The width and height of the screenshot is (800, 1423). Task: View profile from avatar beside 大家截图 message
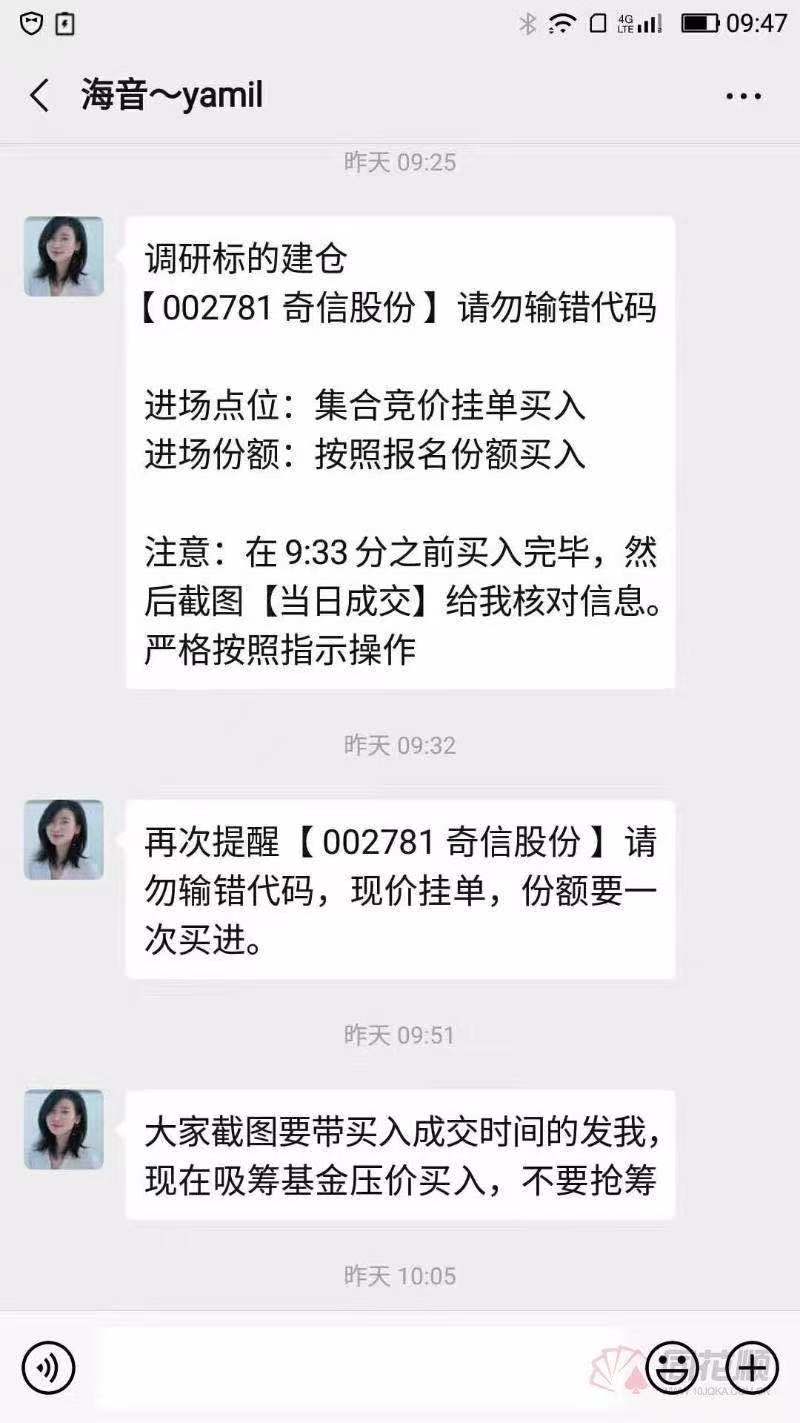pos(64,1129)
